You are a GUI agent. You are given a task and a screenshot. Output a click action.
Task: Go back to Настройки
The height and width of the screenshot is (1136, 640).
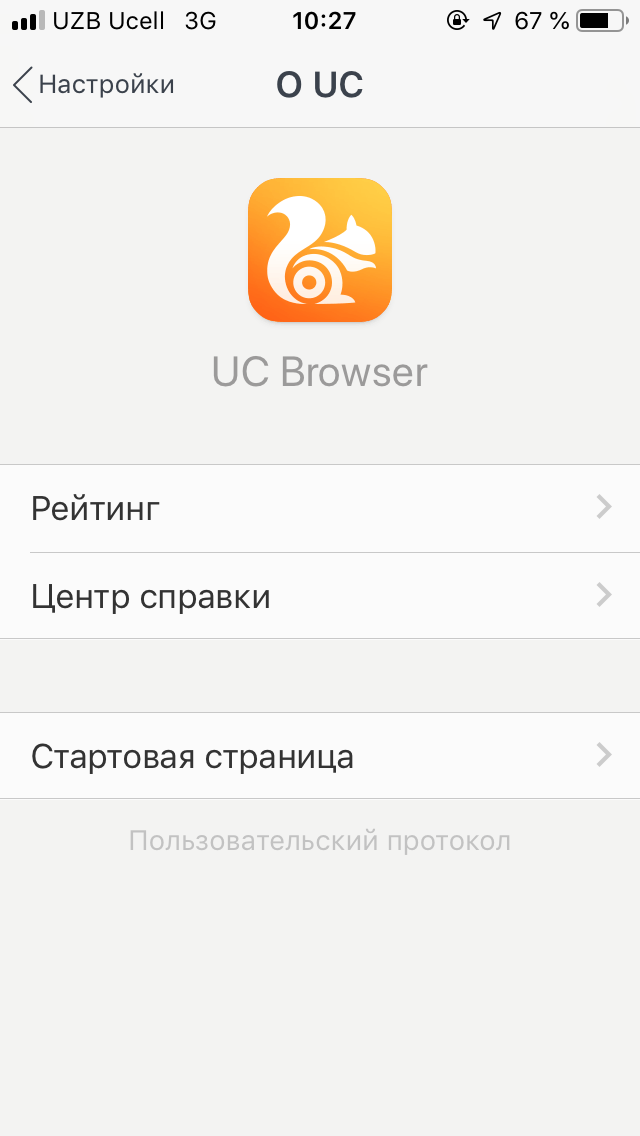point(93,85)
